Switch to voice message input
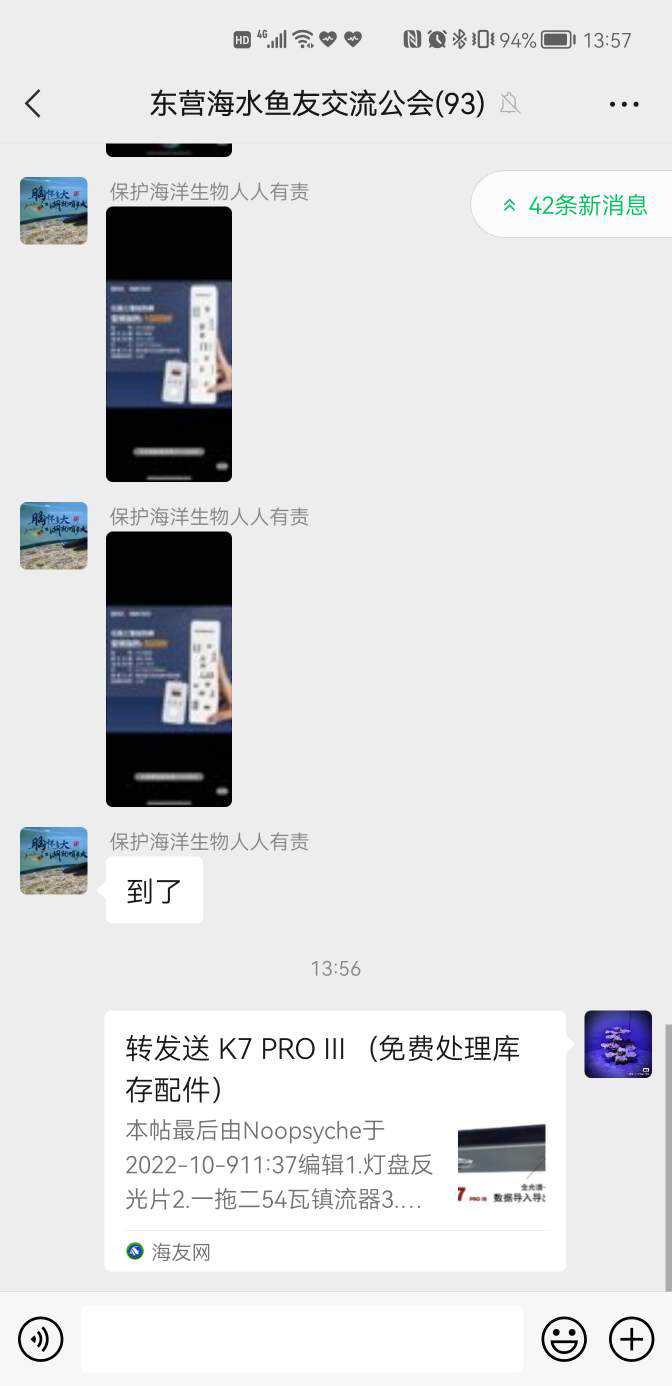Image resolution: width=672 pixels, height=1386 pixels. (x=41, y=1339)
